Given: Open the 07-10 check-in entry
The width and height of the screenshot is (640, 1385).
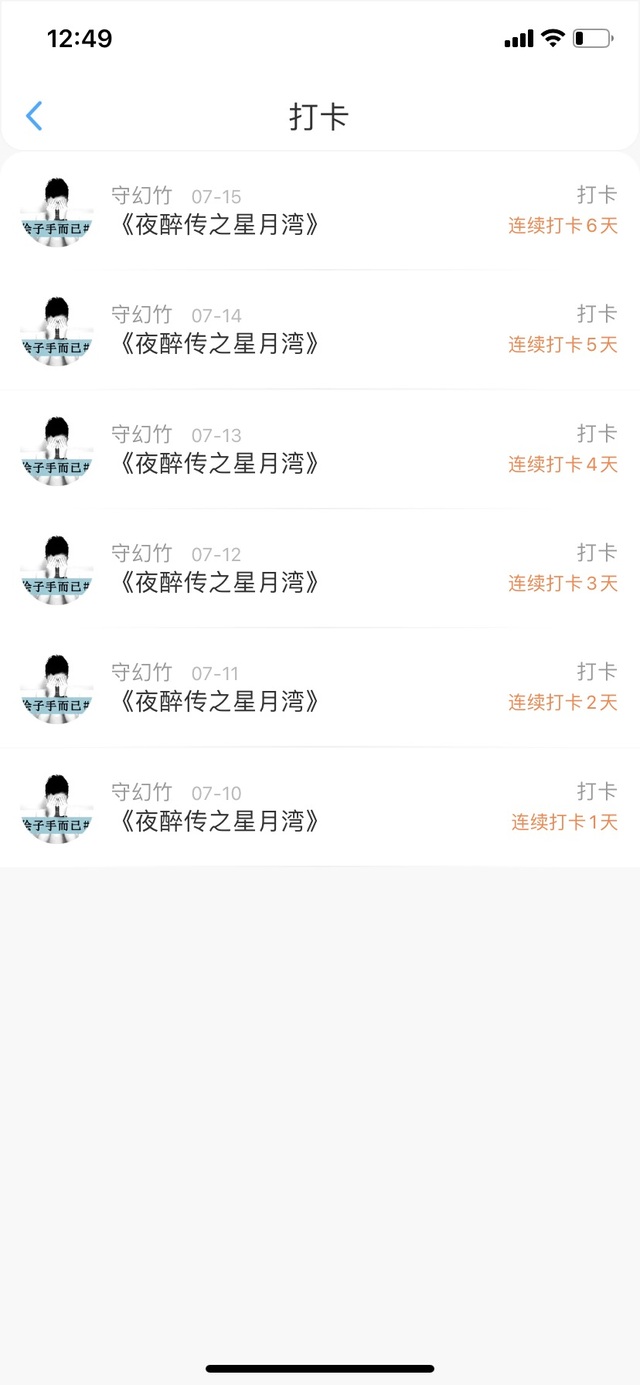Looking at the screenshot, I should 320,807.
